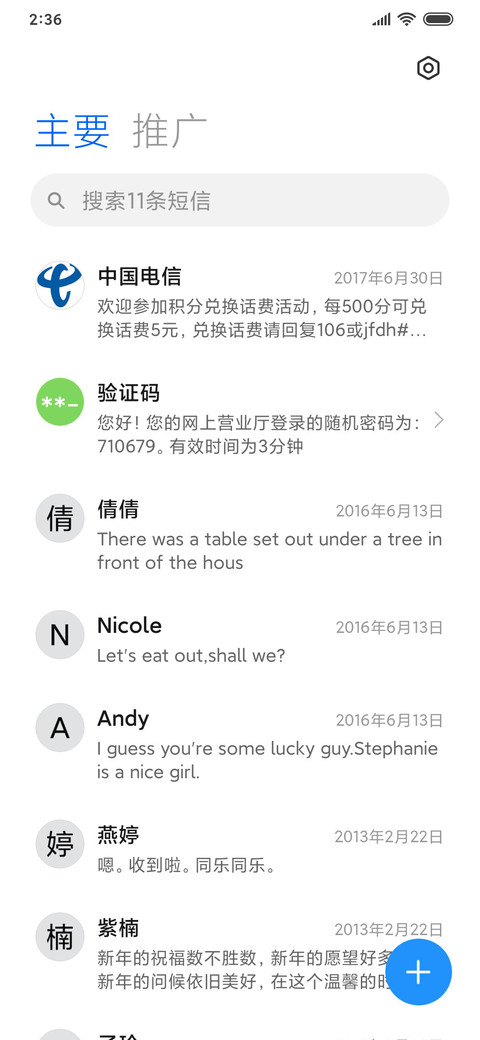The width and height of the screenshot is (480, 1040).
Task: Open the message from 紫楠
Action: click(240, 954)
